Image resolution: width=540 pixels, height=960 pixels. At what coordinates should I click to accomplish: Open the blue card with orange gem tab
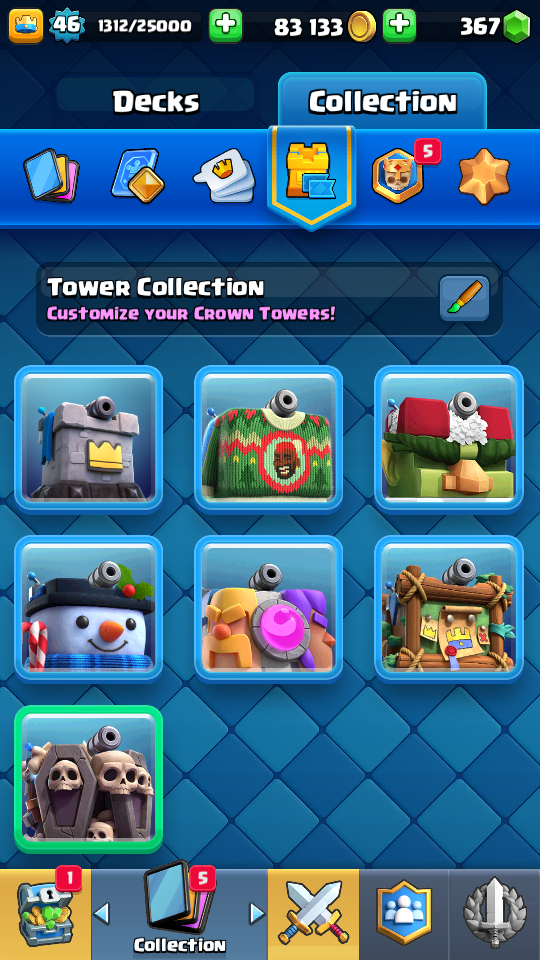click(138, 176)
